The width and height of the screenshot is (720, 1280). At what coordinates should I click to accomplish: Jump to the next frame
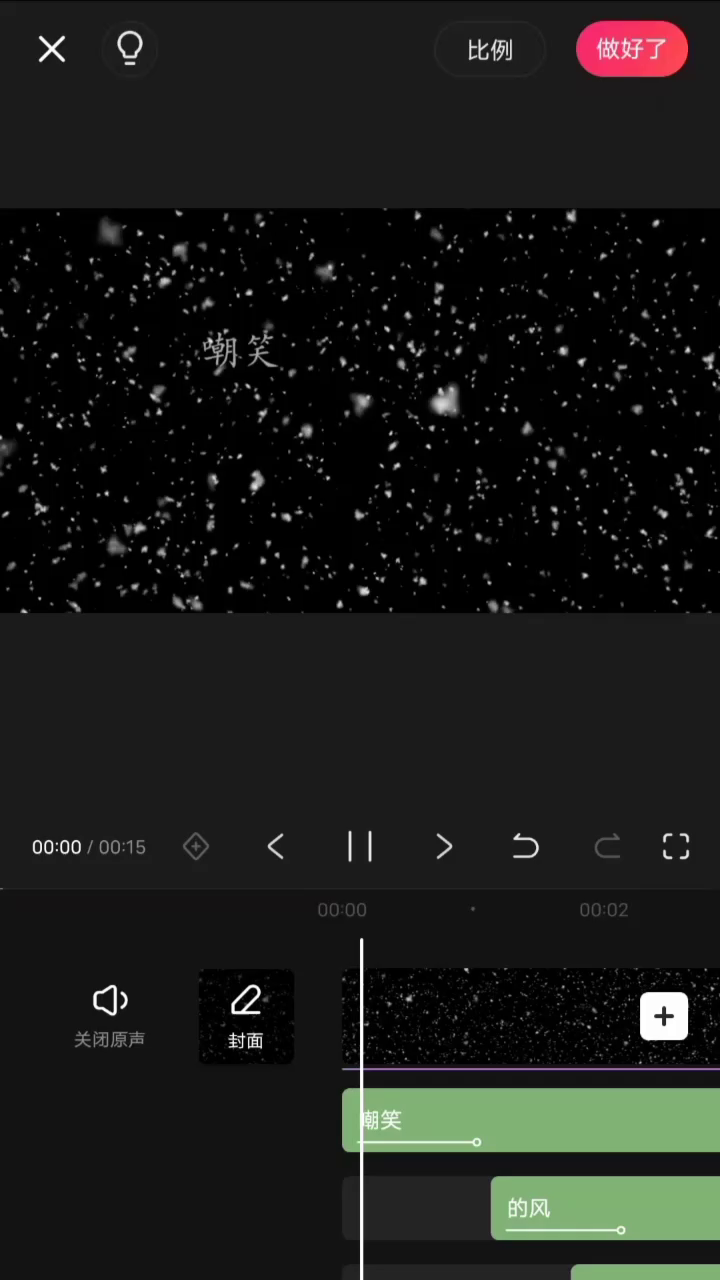(444, 847)
